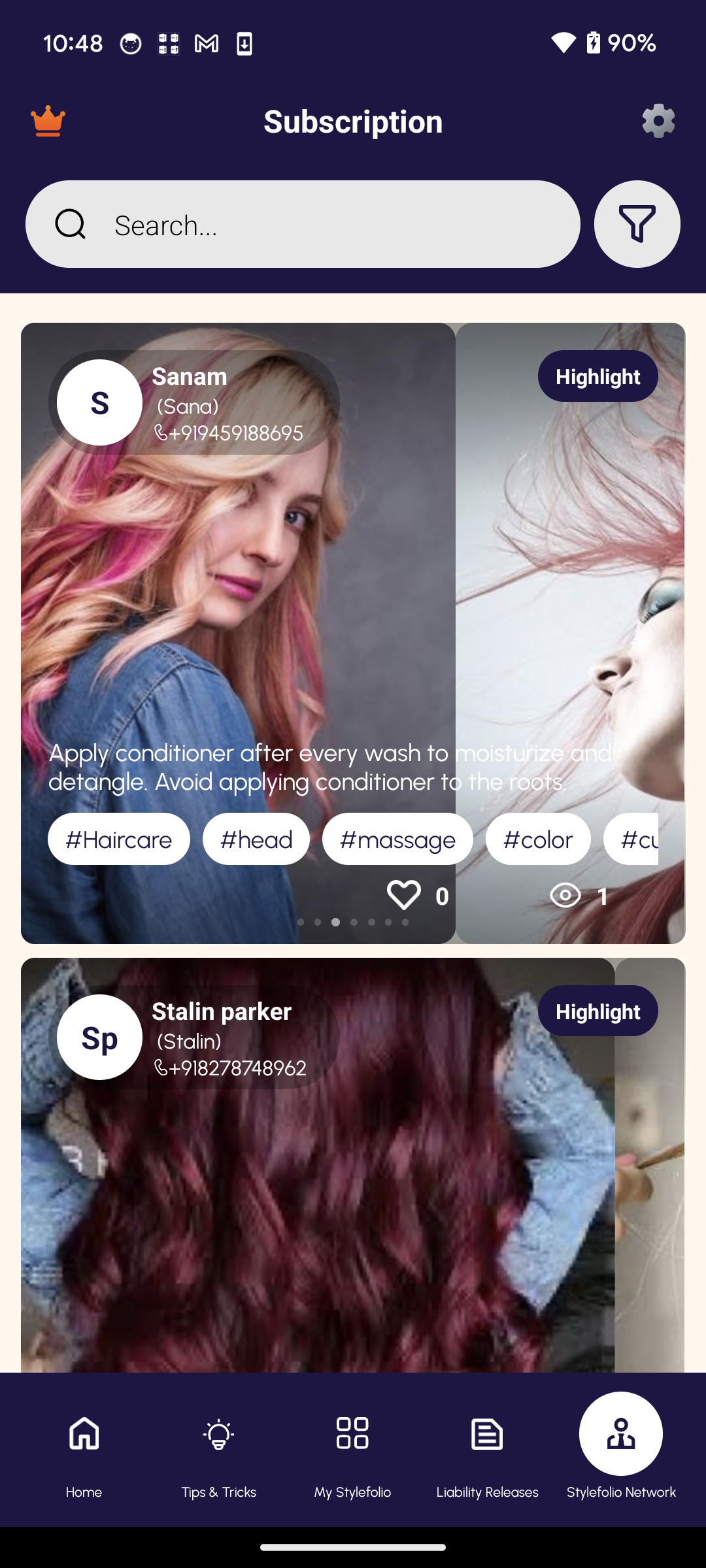Select the Home house icon
706x1568 pixels.
(x=84, y=1433)
